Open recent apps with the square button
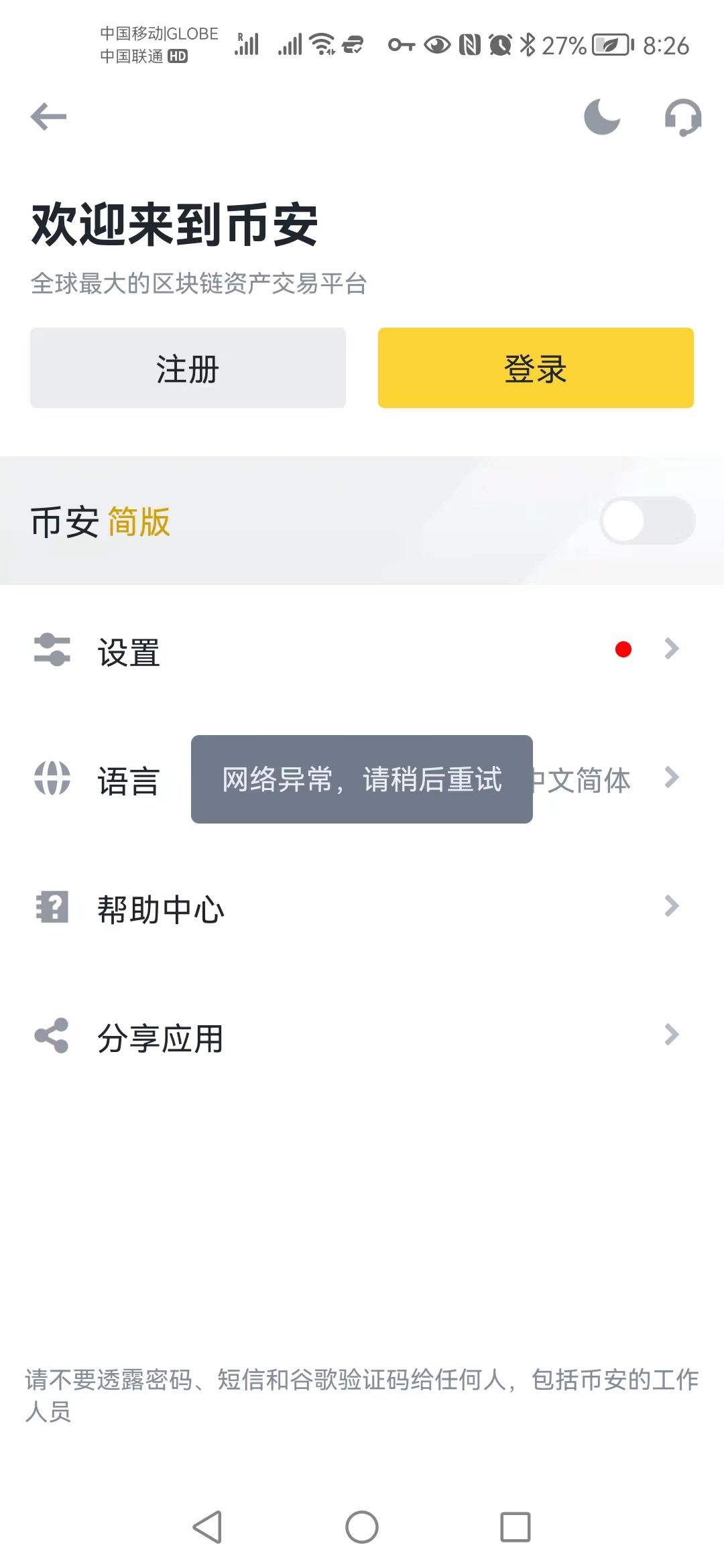The height and width of the screenshot is (1568, 724). click(516, 1527)
